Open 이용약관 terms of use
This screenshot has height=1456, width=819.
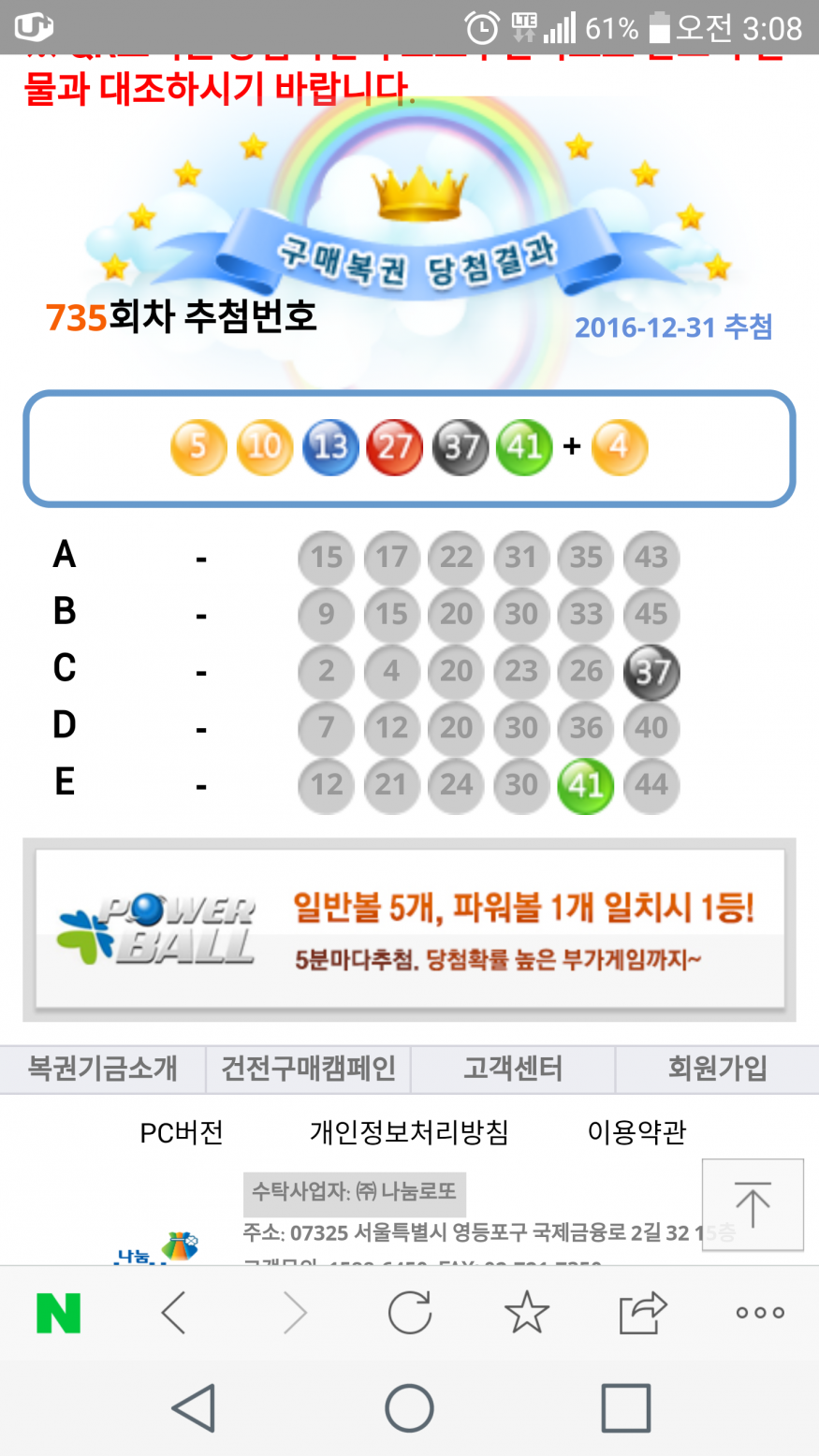coord(636,1133)
